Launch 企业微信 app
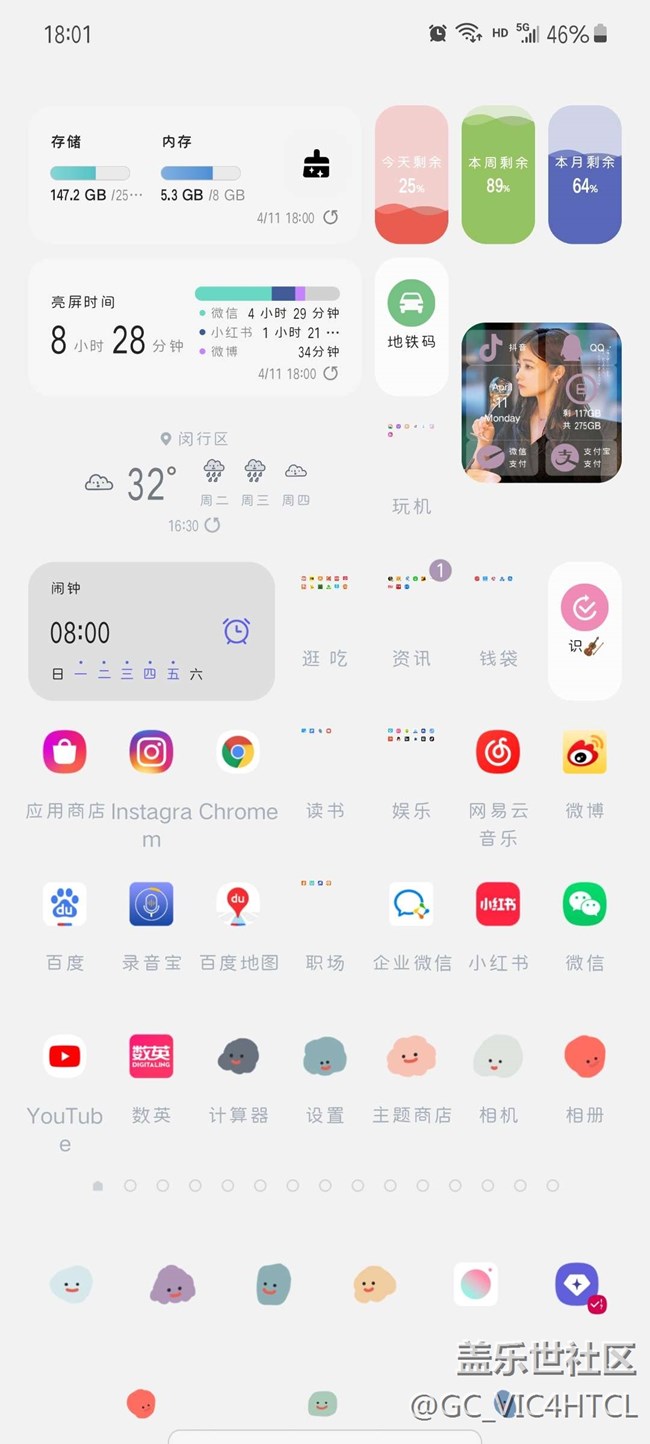 click(411, 905)
